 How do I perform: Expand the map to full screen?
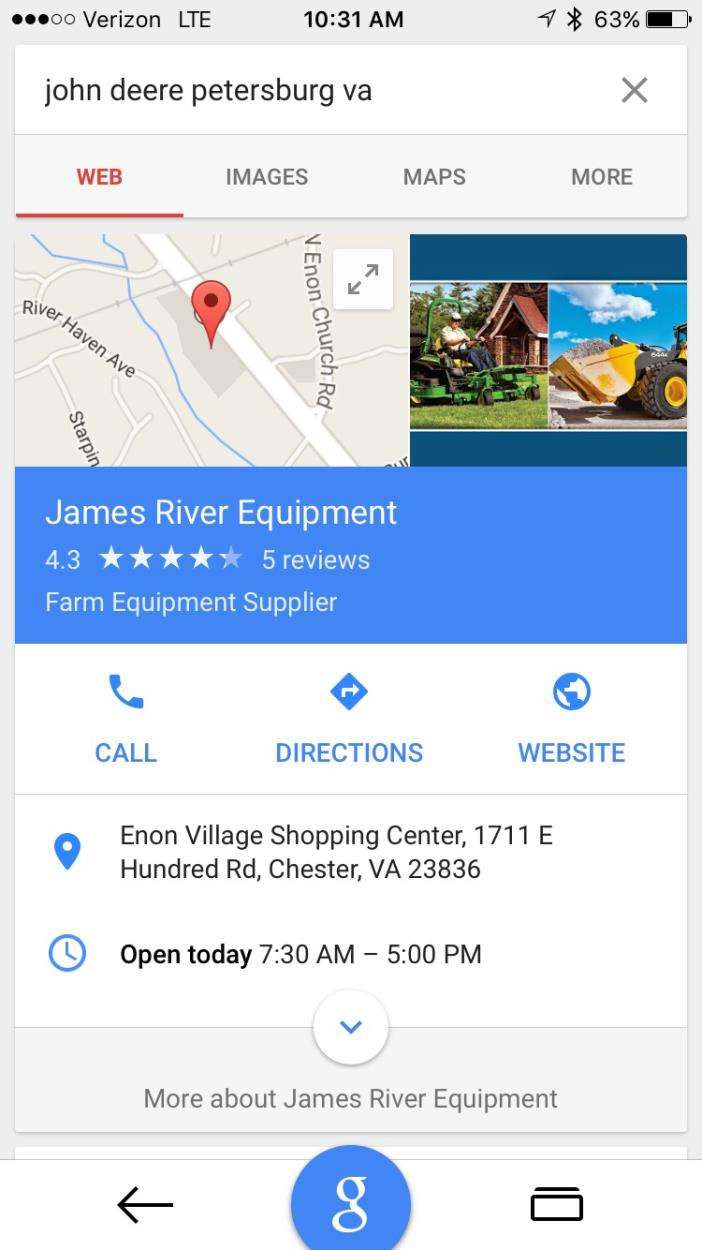point(363,279)
